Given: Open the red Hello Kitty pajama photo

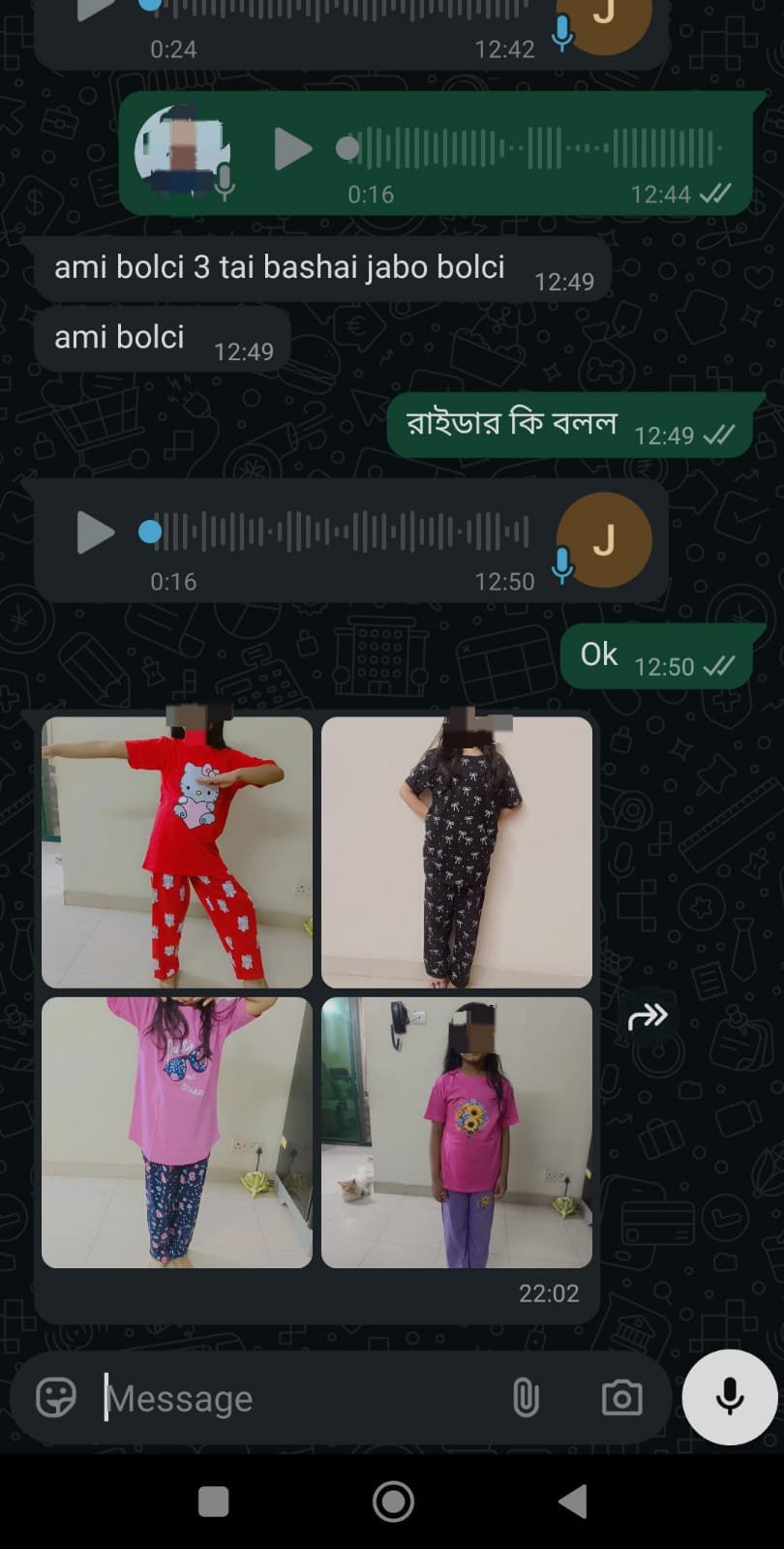Looking at the screenshot, I should (177, 852).
